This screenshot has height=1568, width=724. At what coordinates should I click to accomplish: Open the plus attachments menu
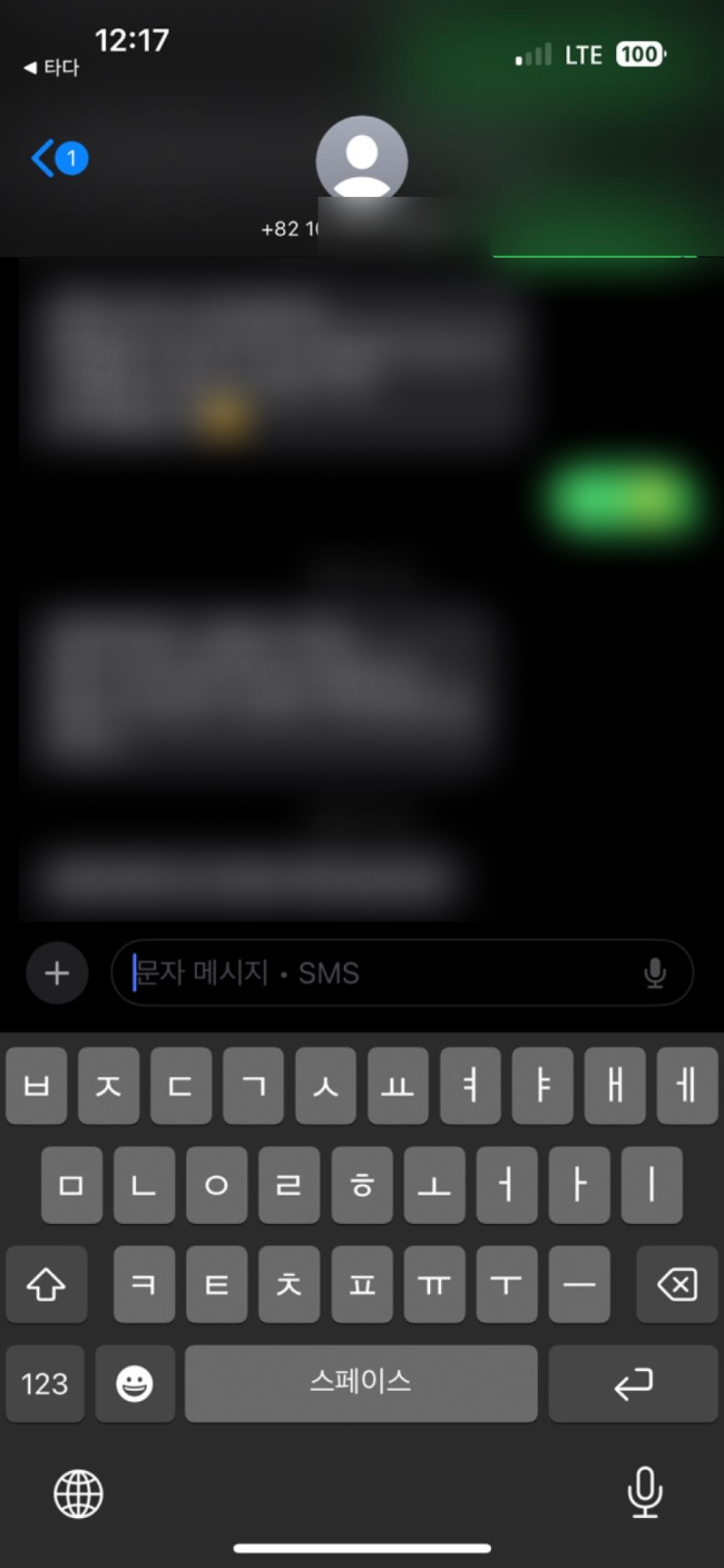coord(57,973)
